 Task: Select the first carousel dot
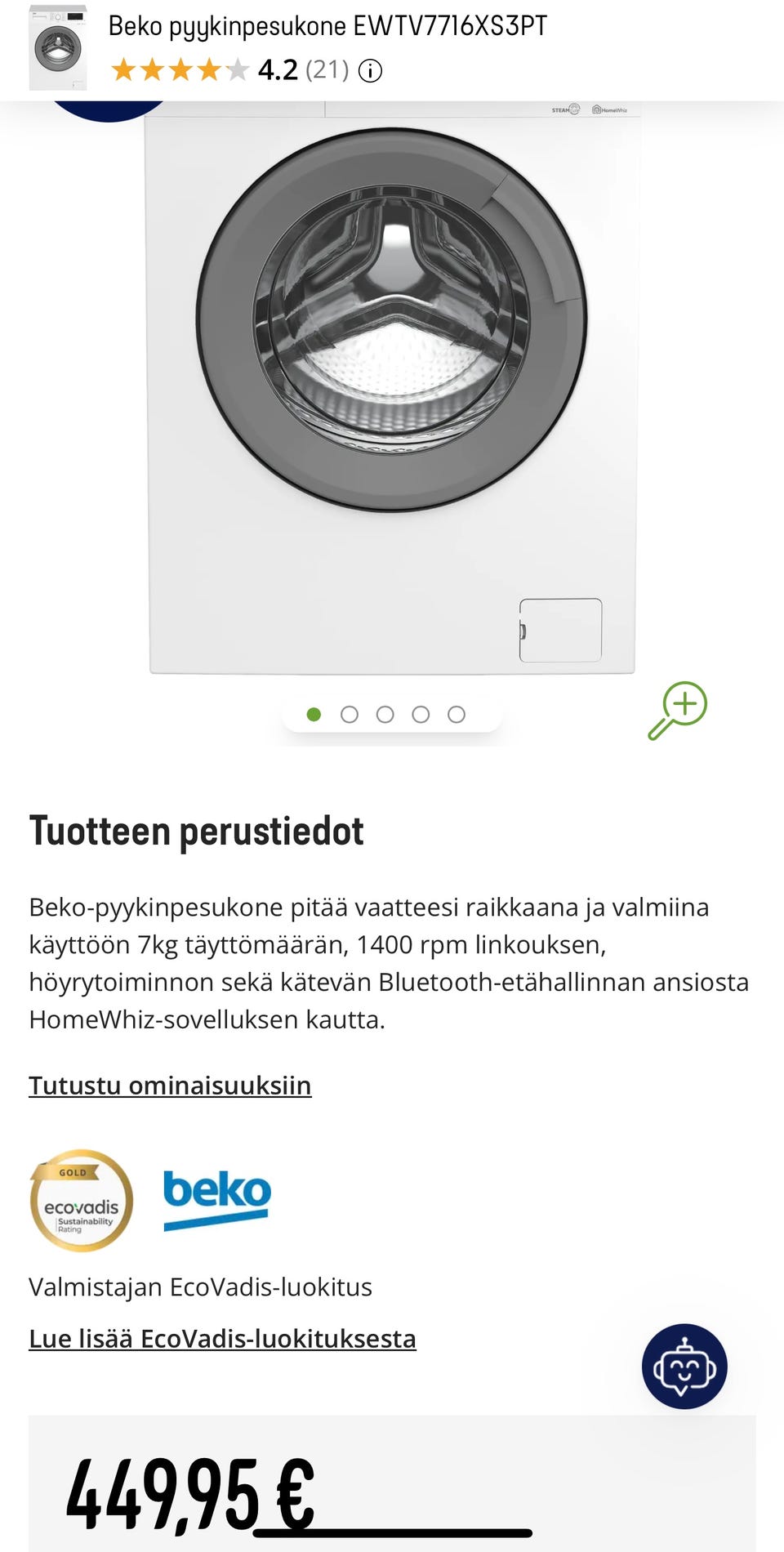click(x=314, y=713)
